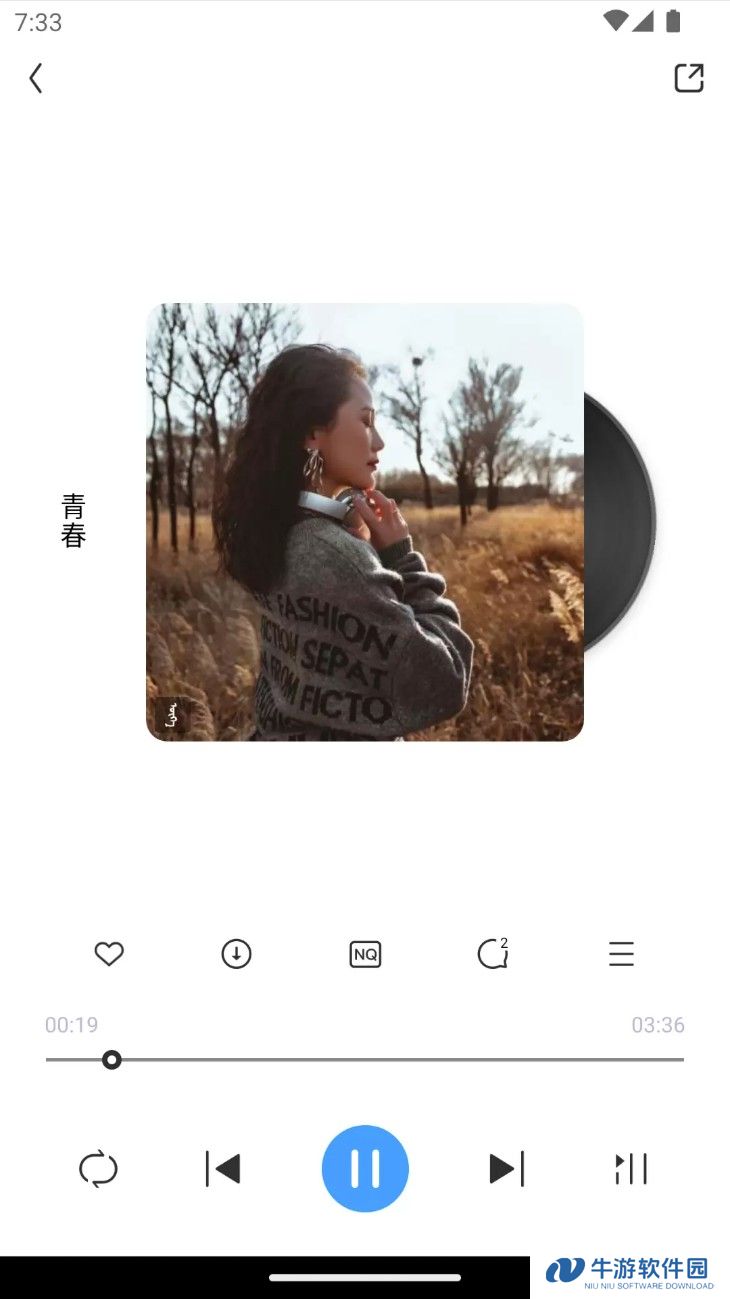730x1299 pixels.
Task: Open the comments bubble icon
Action: click(493, 954)
